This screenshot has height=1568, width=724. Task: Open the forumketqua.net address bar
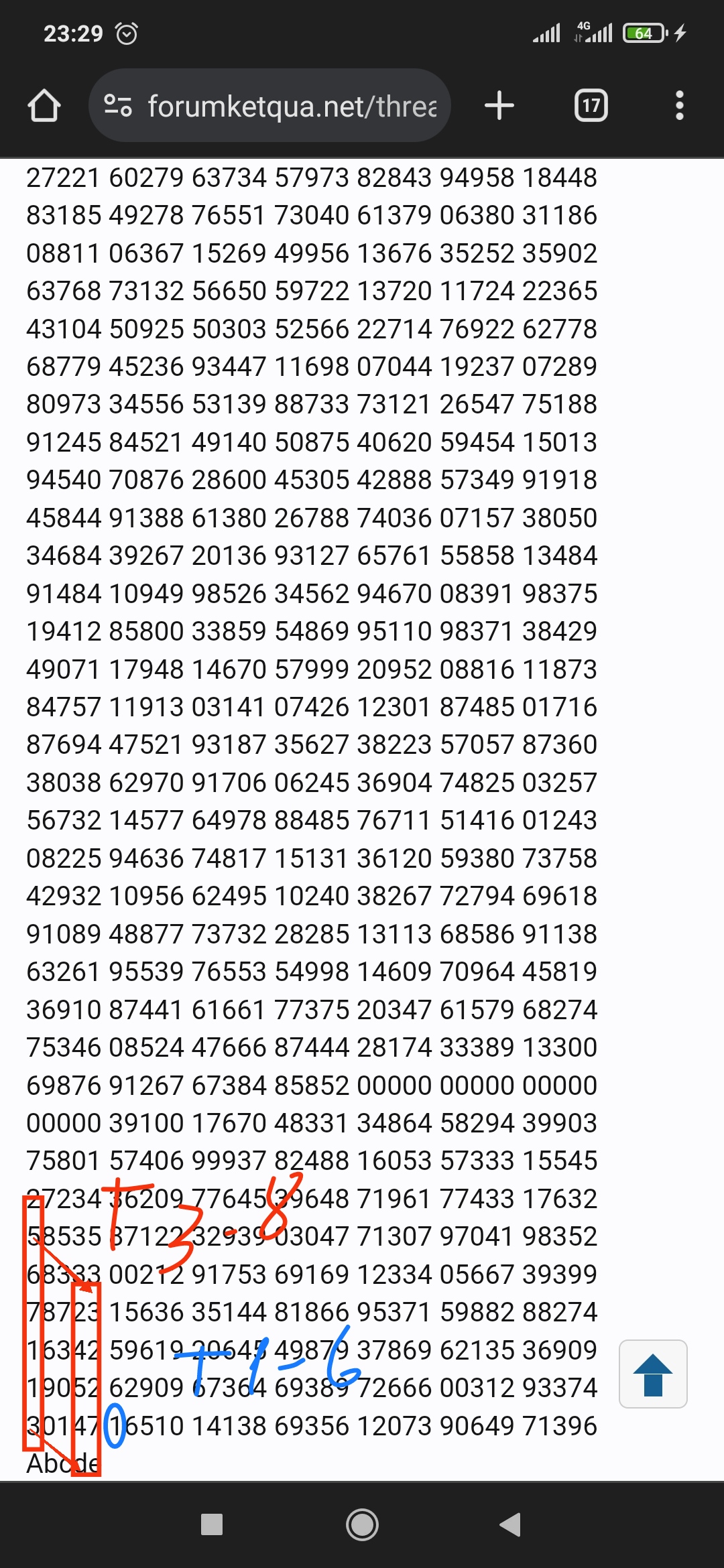pos(269,105)
